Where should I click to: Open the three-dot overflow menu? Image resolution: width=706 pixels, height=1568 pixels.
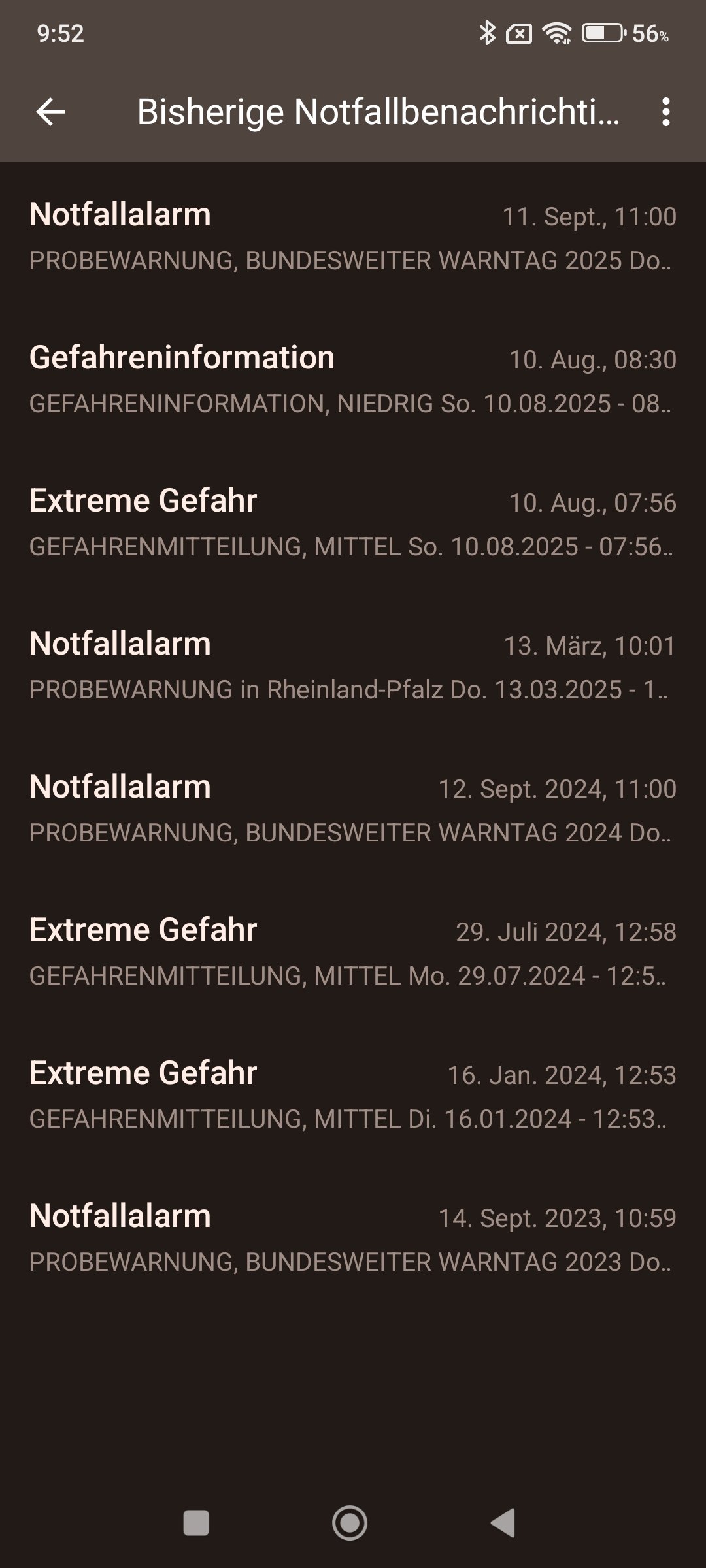[665, 112]
